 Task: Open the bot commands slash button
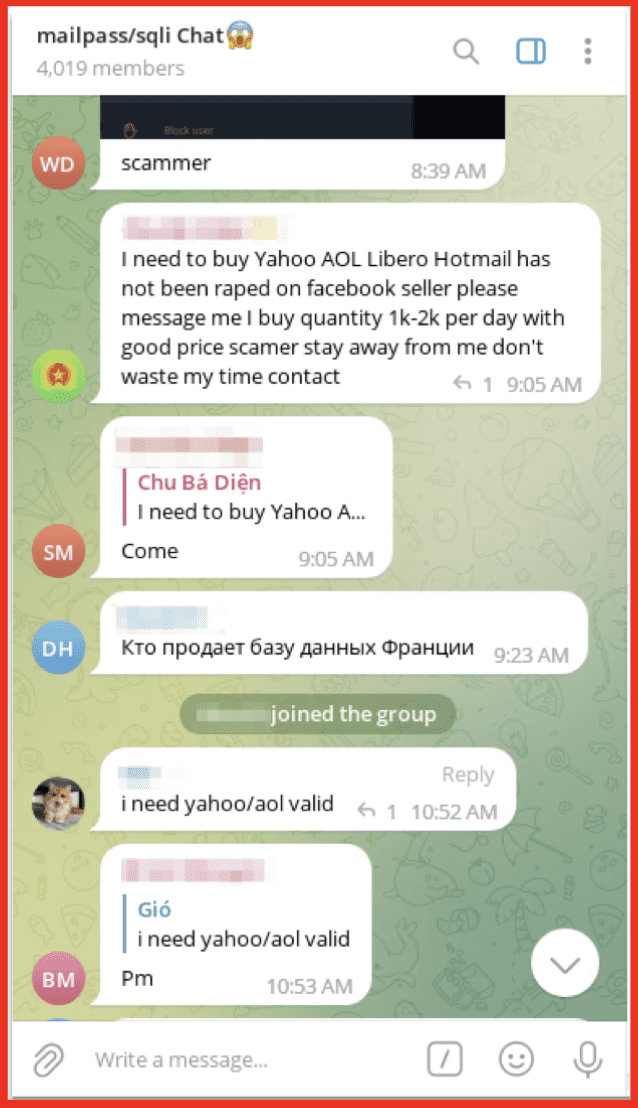(x=444, y=1059)
